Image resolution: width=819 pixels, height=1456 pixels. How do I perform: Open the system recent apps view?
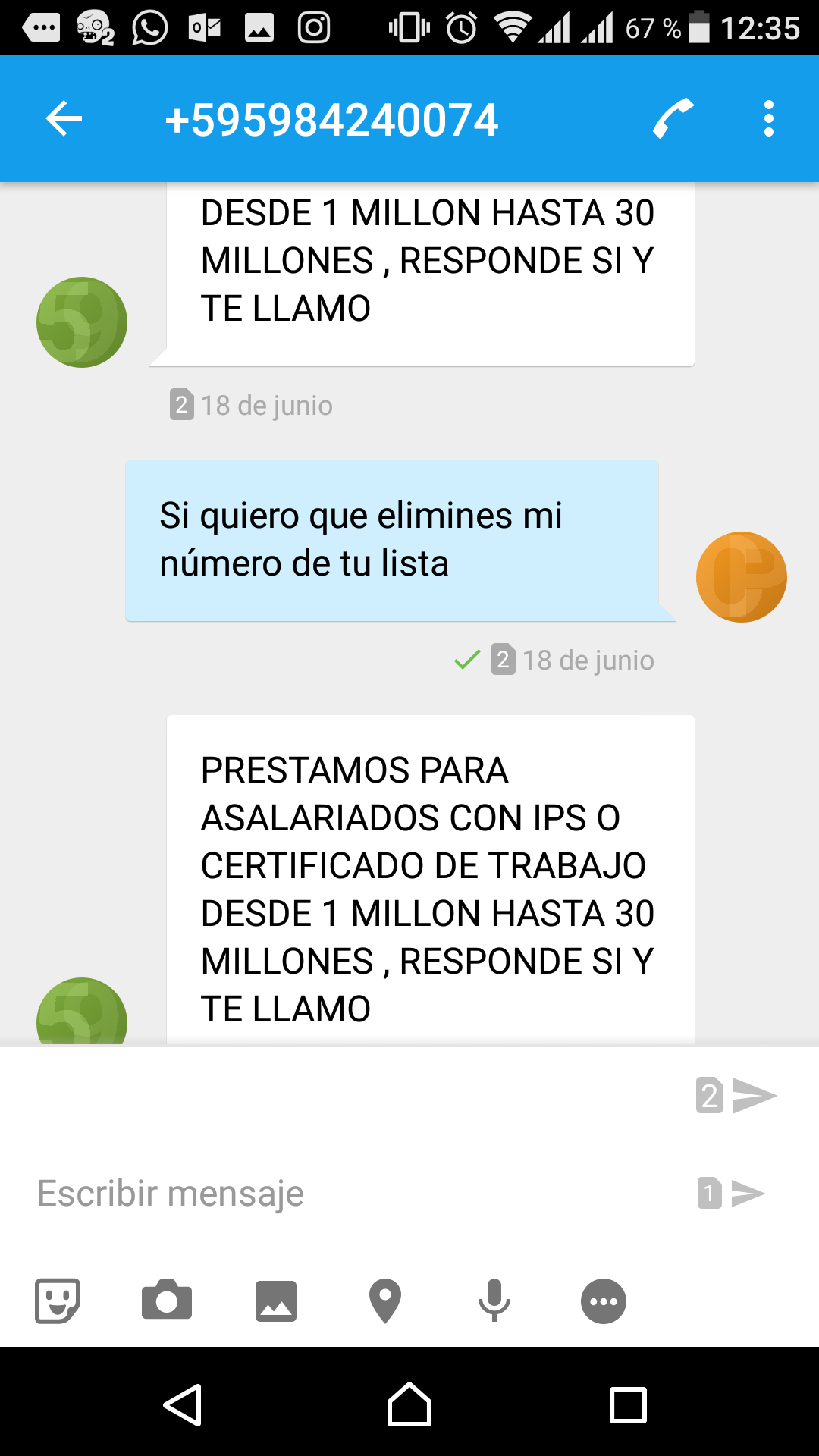pos(629,1405)
